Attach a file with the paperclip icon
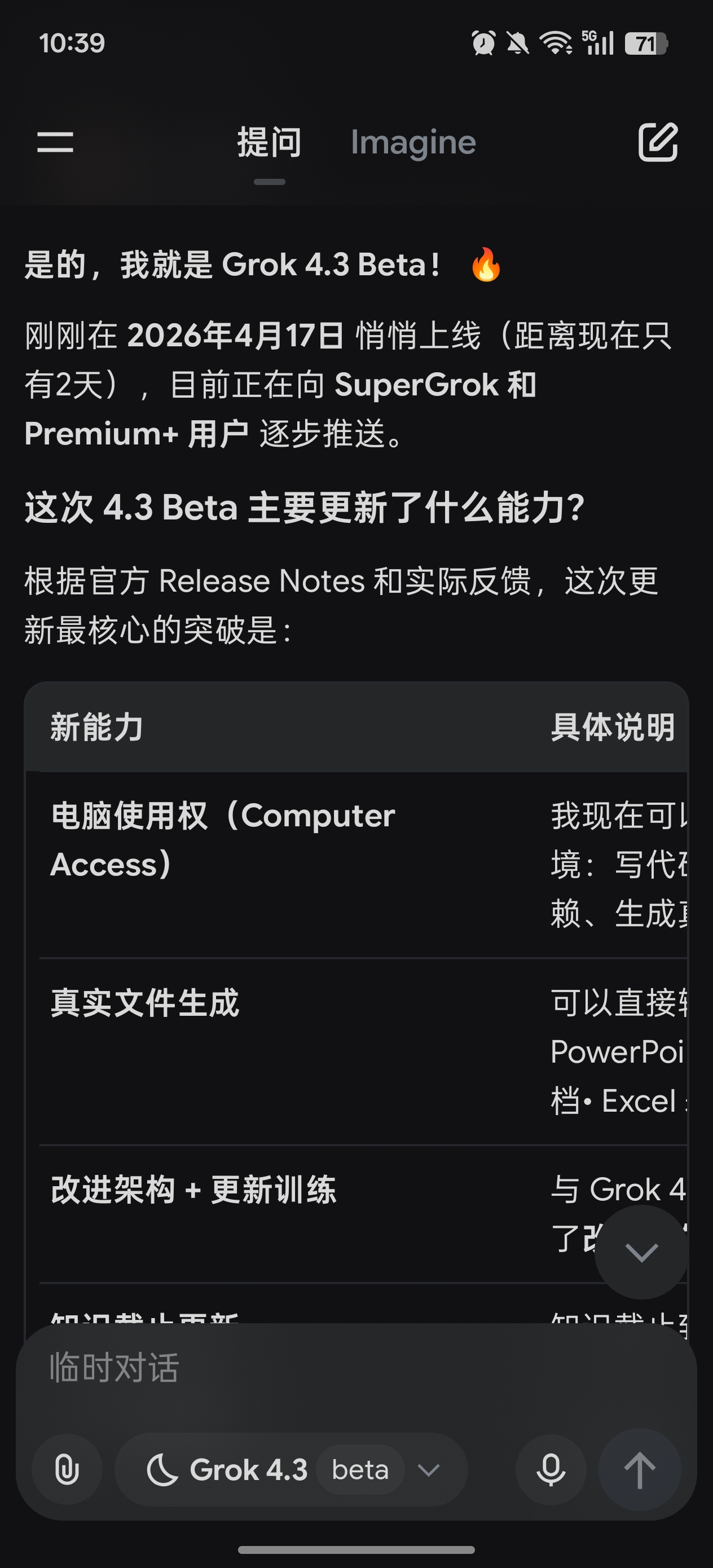 67,1469
